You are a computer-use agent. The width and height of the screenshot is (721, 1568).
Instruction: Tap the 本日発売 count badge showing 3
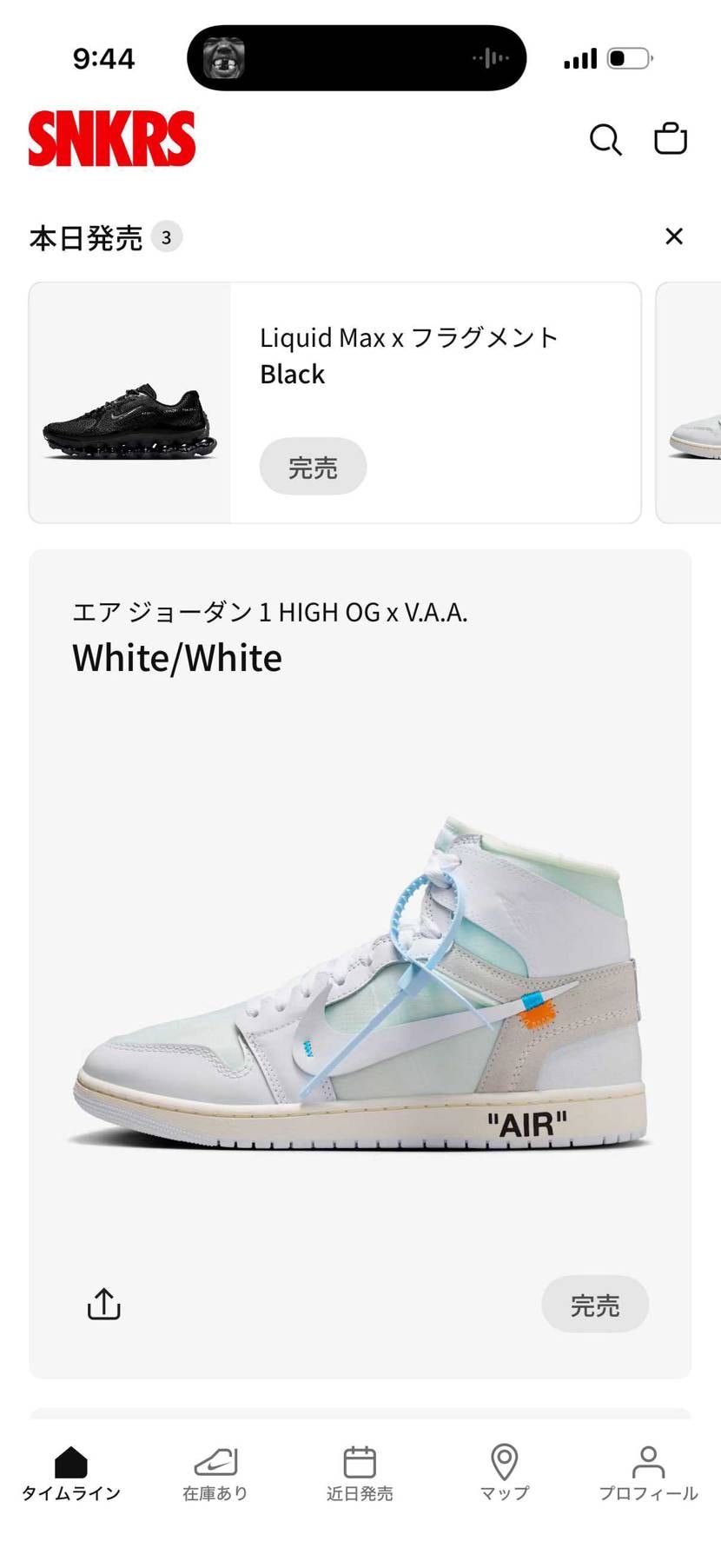click(x=167, y=236)
